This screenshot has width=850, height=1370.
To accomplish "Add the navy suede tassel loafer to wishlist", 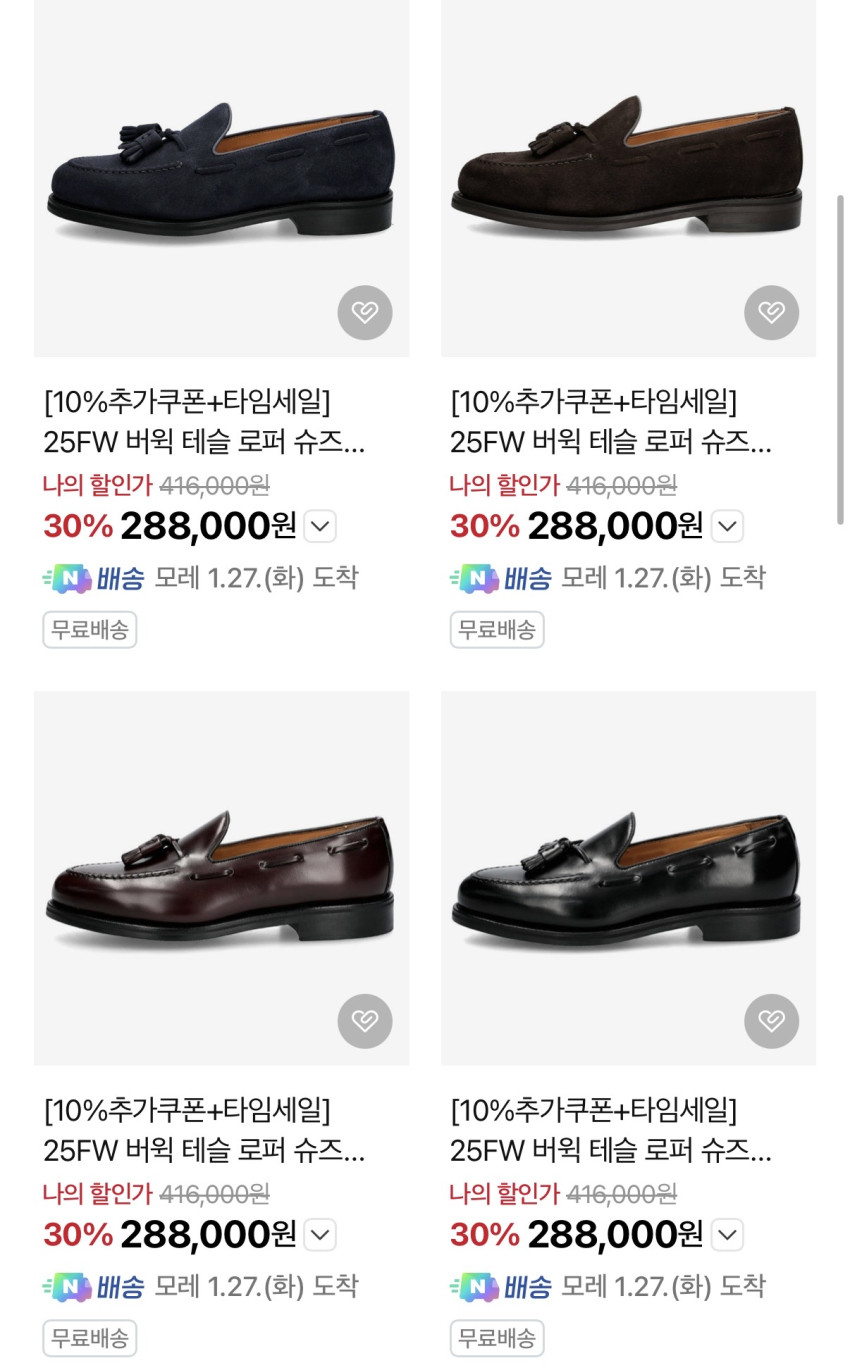I will coord(365,313).
